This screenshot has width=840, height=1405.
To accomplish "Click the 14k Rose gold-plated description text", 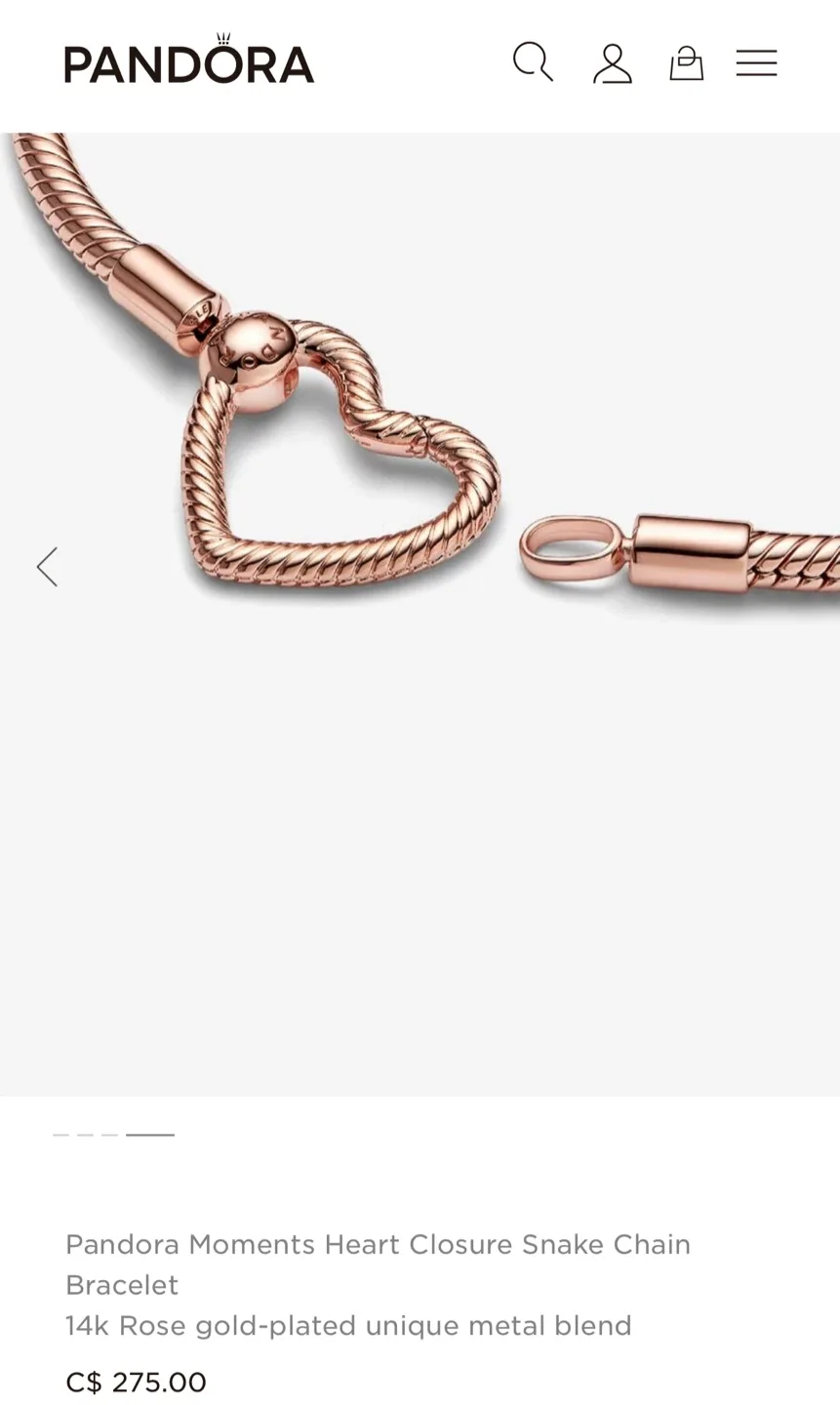I will tap(348, 1325).
